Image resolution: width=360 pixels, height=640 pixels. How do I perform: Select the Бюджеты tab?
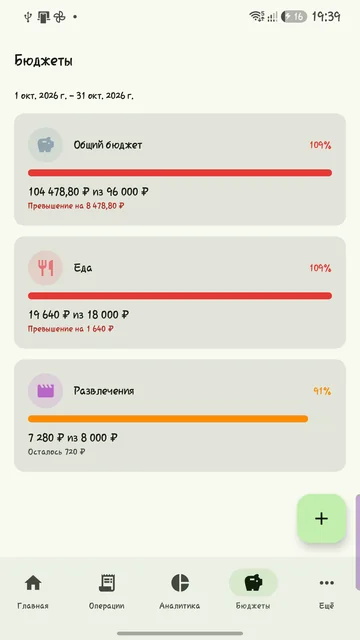coord(253,591)
